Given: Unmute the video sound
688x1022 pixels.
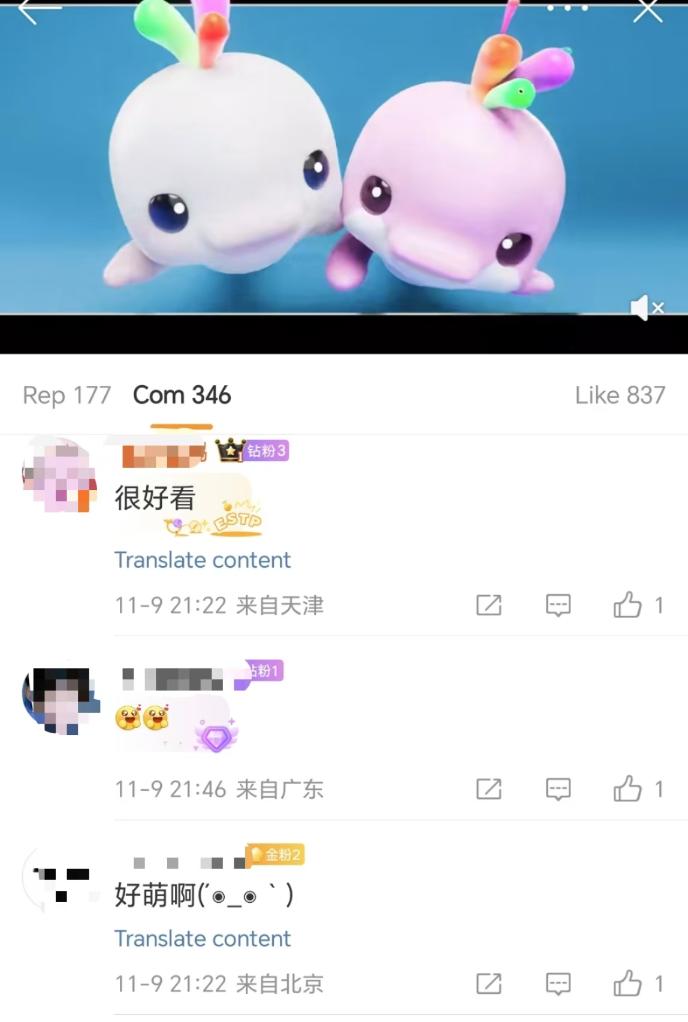Looking at the screenshot, I should (x=646, y=308).
